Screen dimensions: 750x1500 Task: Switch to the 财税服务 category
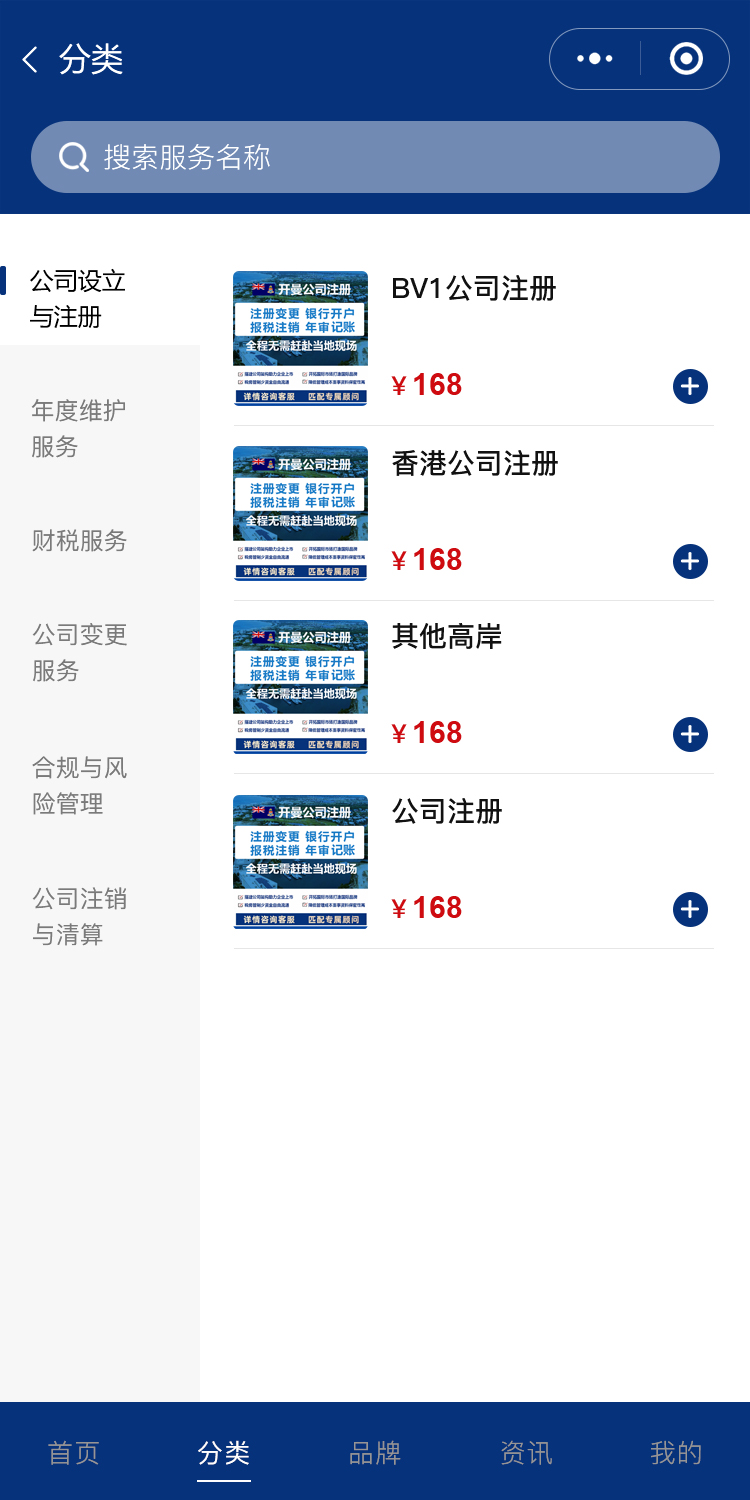pos(80,541)
